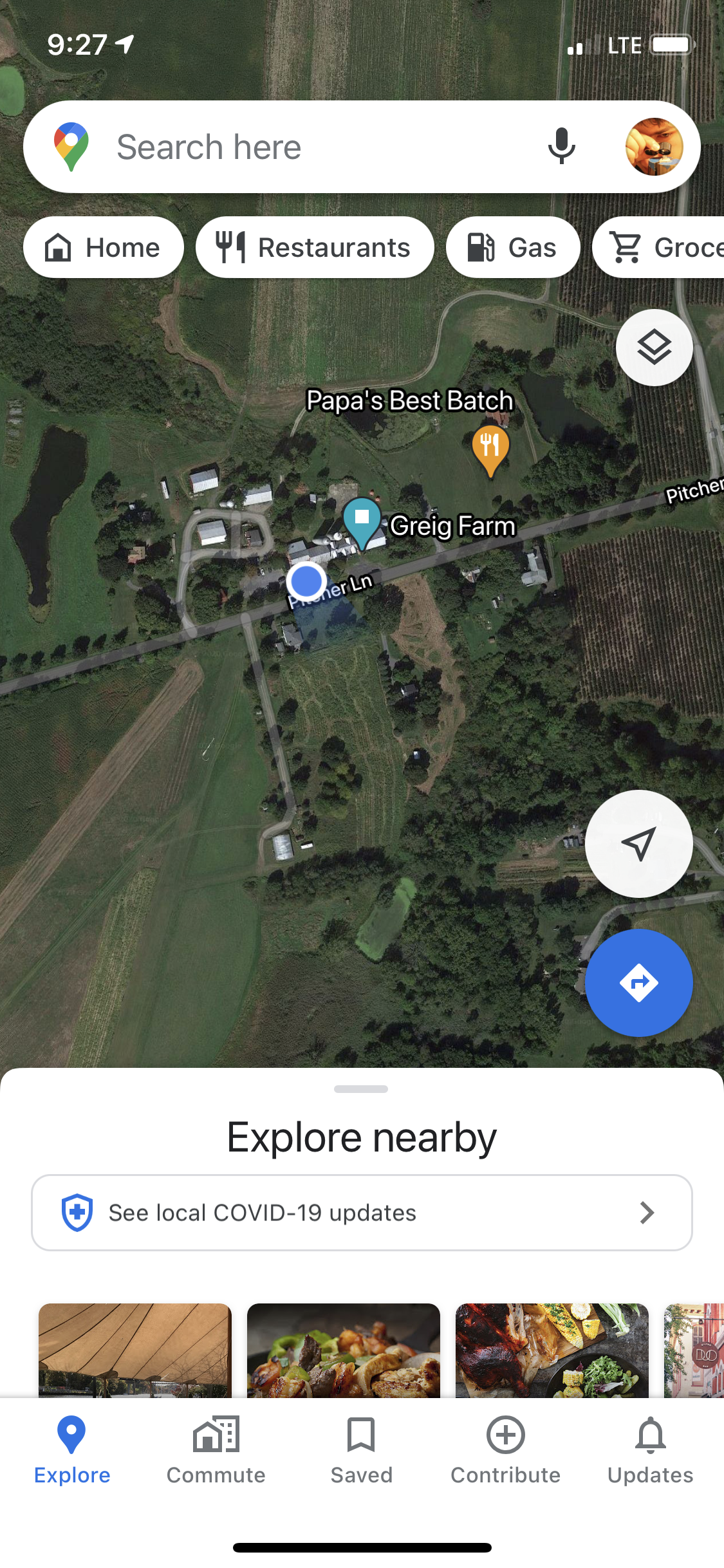
Task: Center map on my location
Action: tap(638, 844)
